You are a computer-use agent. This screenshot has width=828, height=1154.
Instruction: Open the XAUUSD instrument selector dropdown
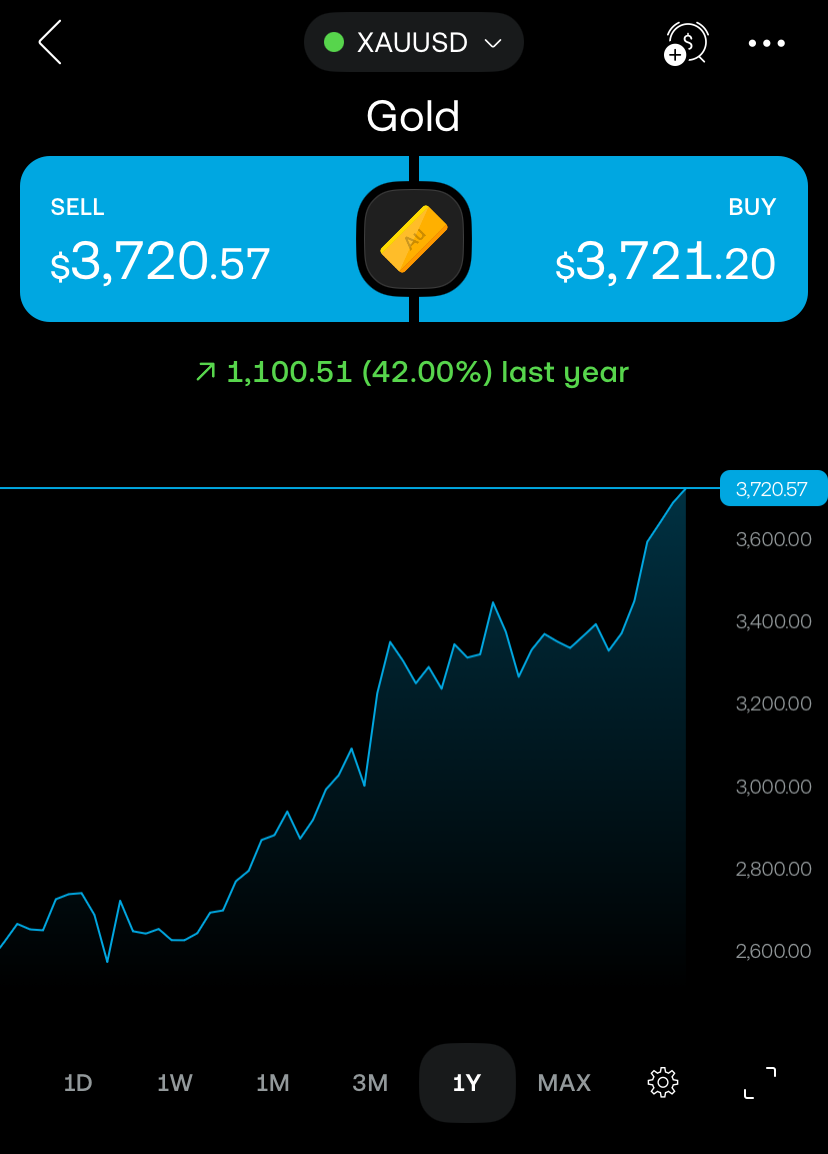click(x=413, y=42)
